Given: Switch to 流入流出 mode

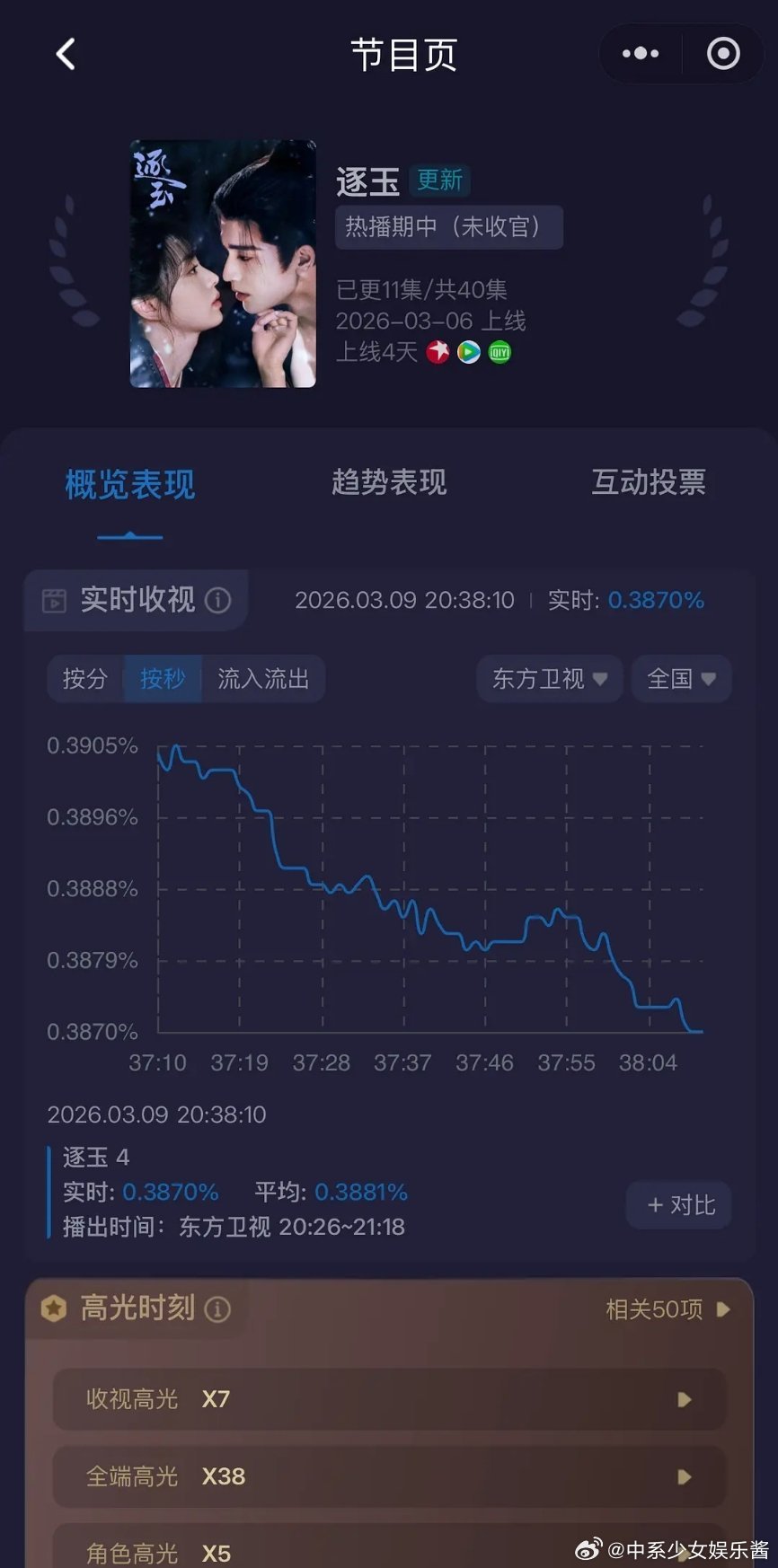Looking at the screenshot, I should point(264,679).
